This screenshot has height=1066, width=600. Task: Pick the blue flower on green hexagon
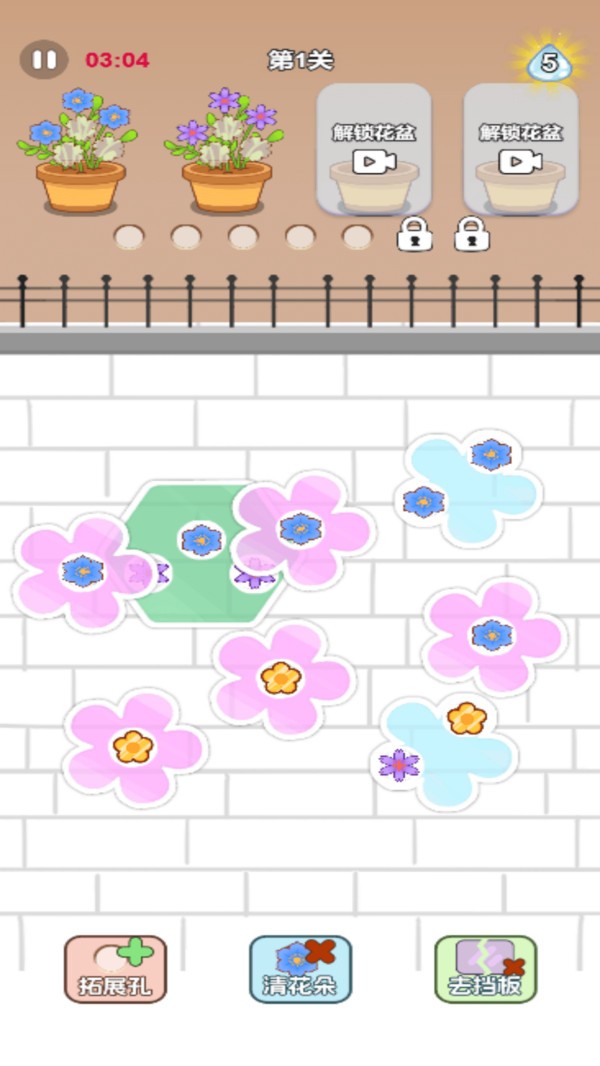[x=200, y=540]
